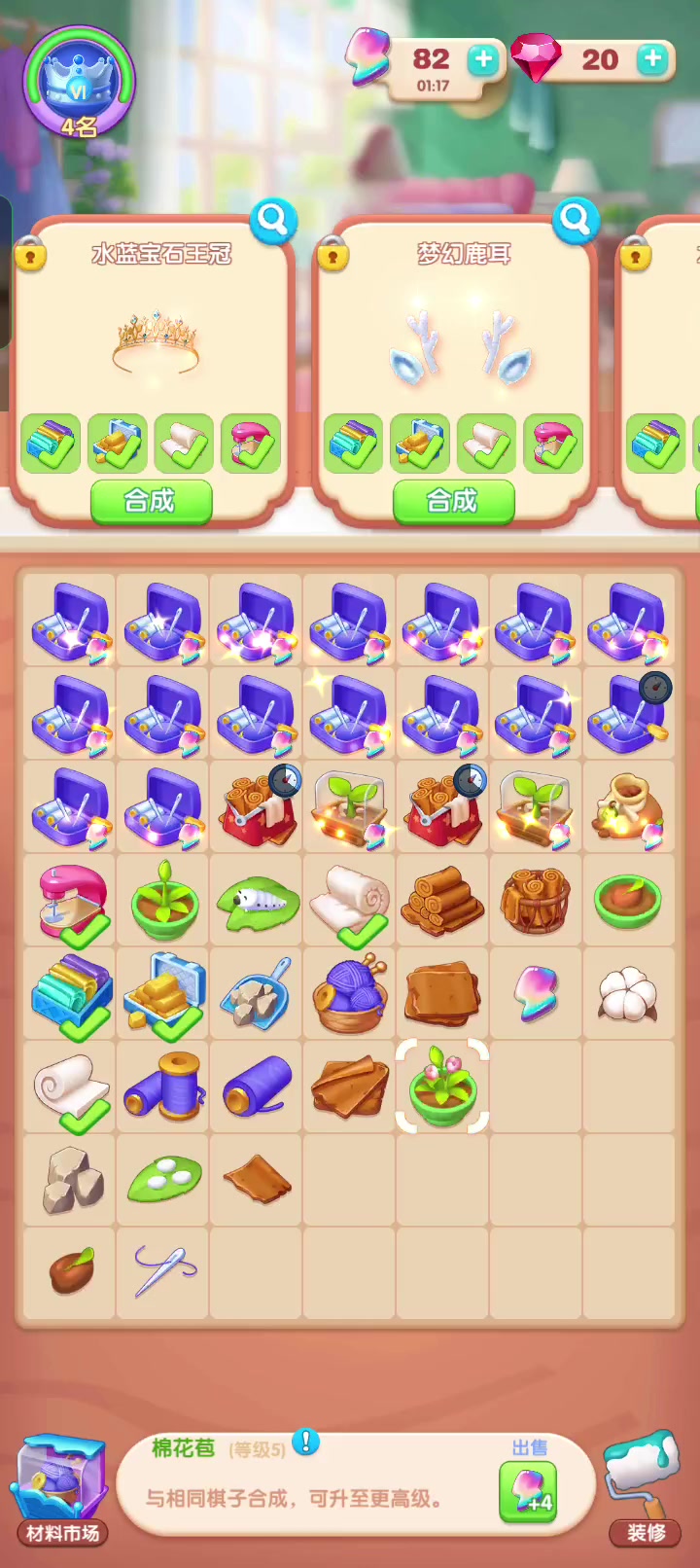700x1568 pixels.
Task: Open the crown ranking badge
Action: pyautogui.click(x=79, y=84)
